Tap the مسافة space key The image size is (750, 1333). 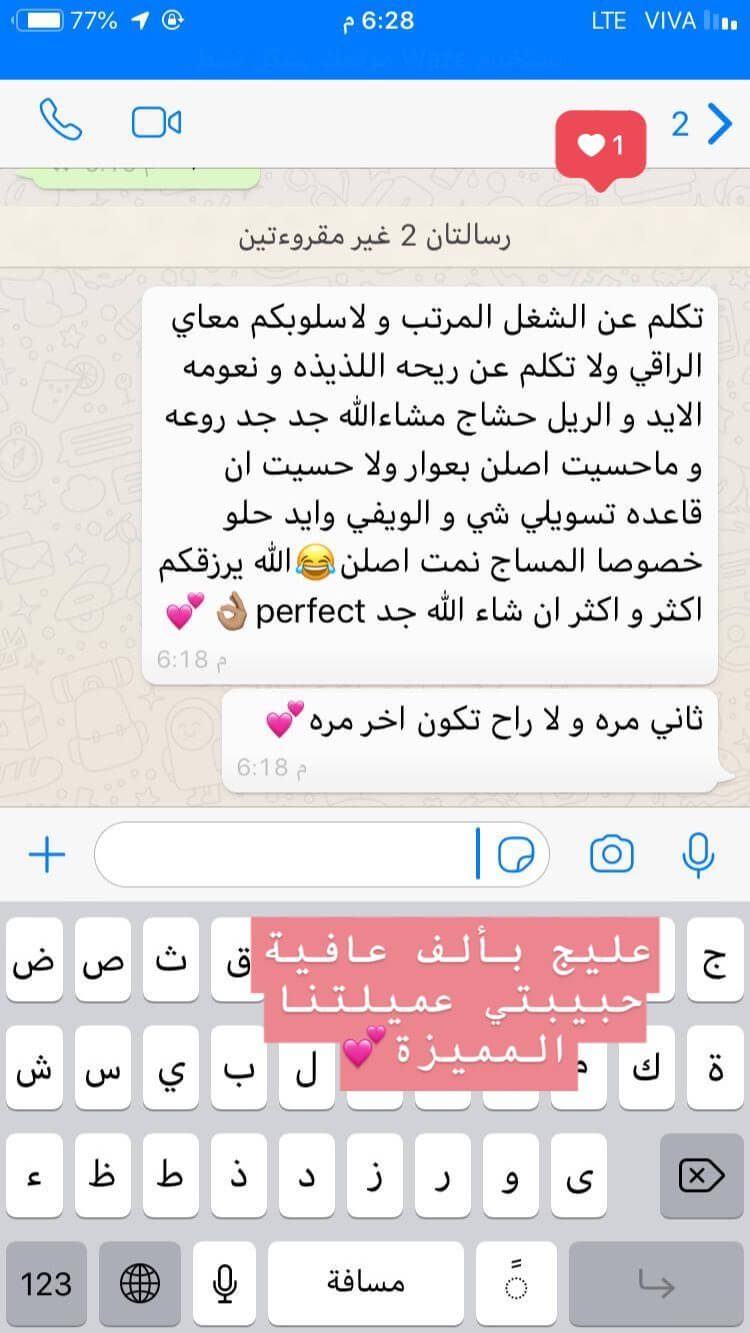tap(365, 1283)
